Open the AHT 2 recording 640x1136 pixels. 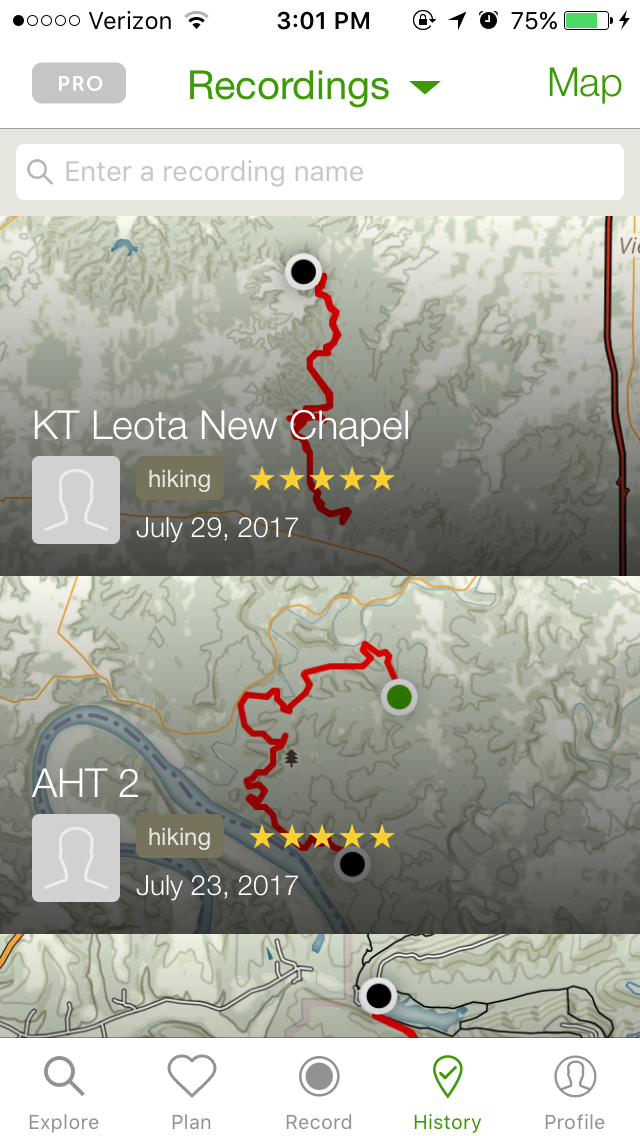tap(86, 783)
